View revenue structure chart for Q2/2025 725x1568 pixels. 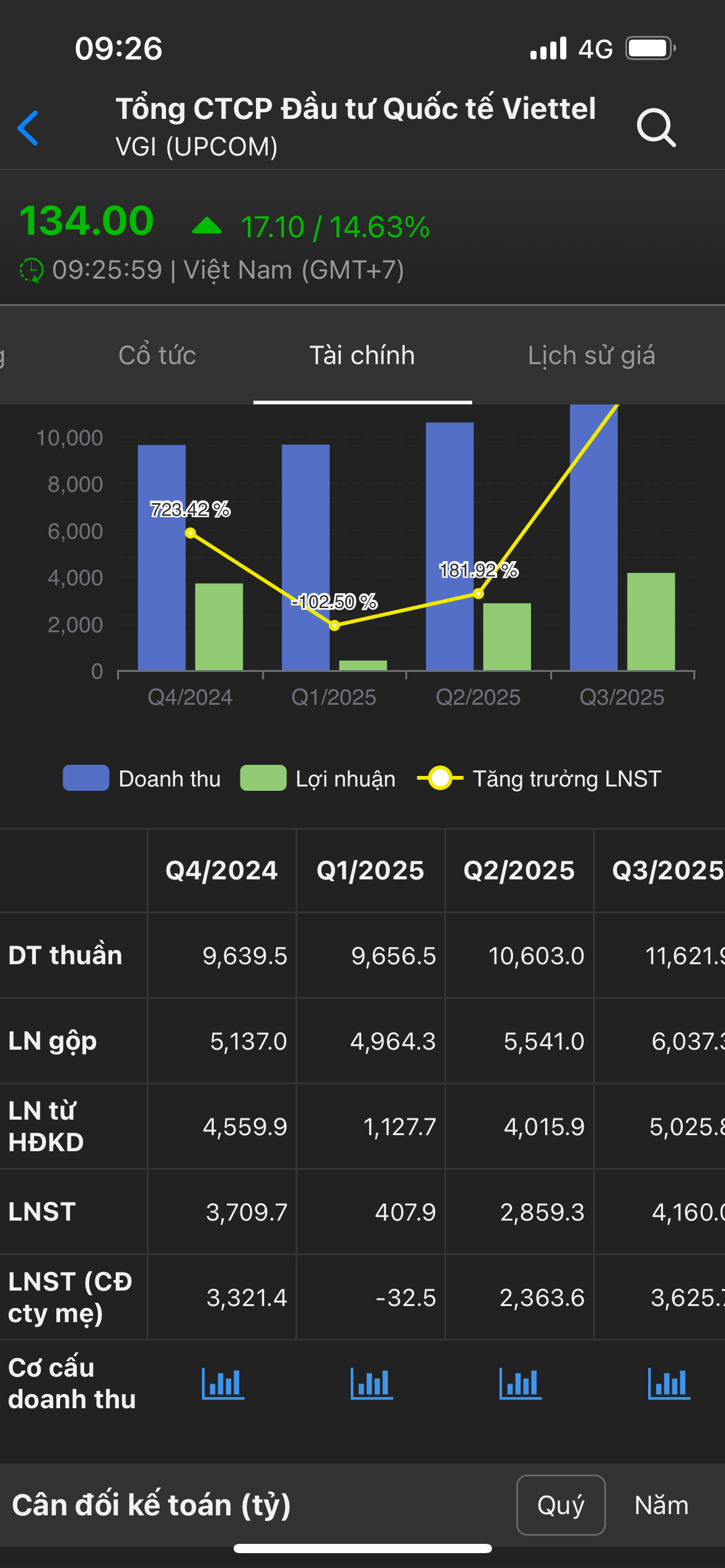520,1383
